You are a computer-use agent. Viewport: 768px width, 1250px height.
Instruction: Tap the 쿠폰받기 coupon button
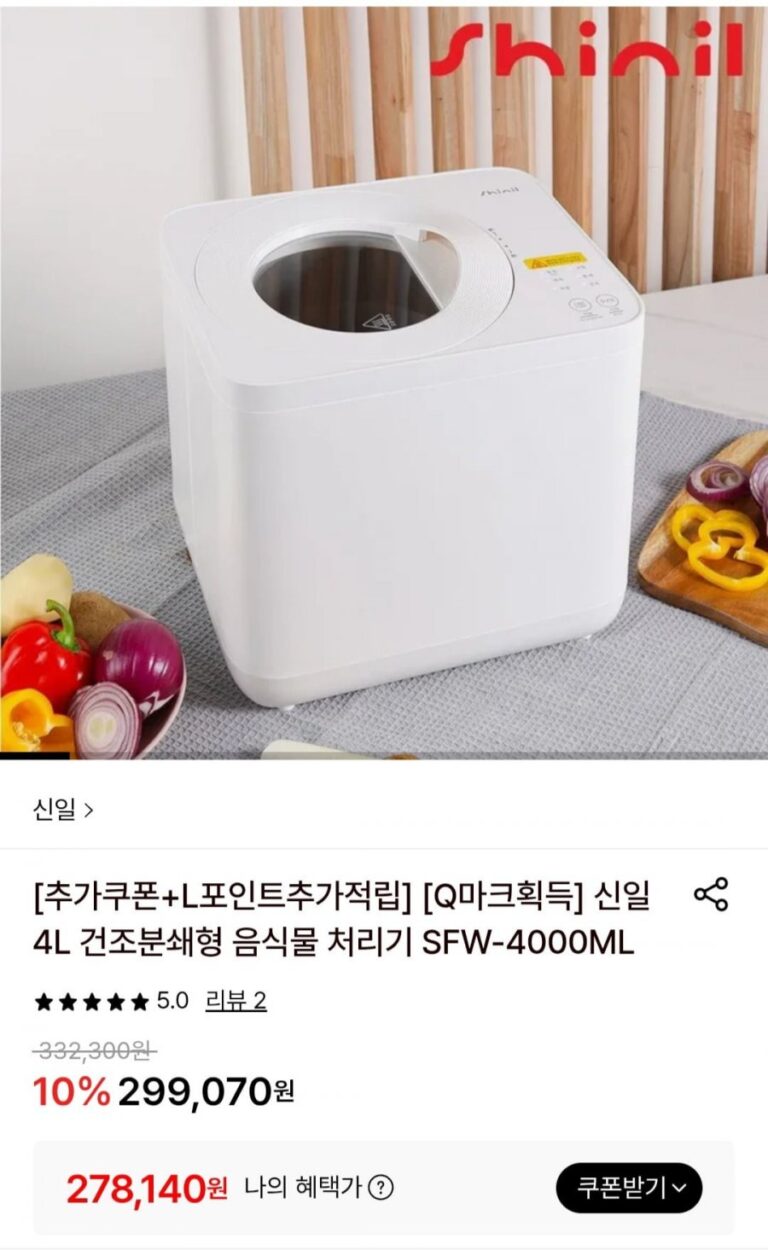(629, 1188)
